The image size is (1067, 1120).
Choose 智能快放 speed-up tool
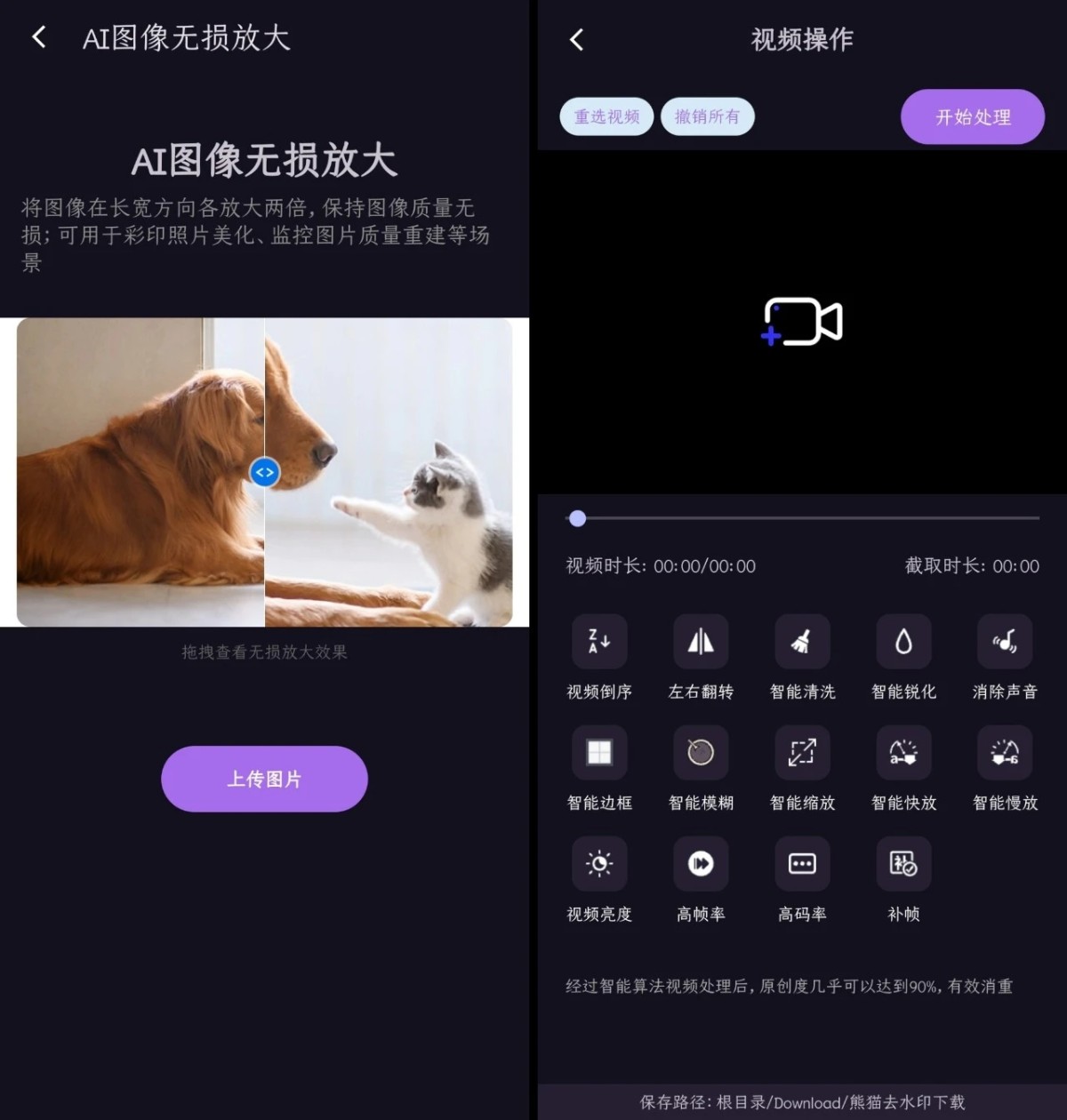pos(903,753)
